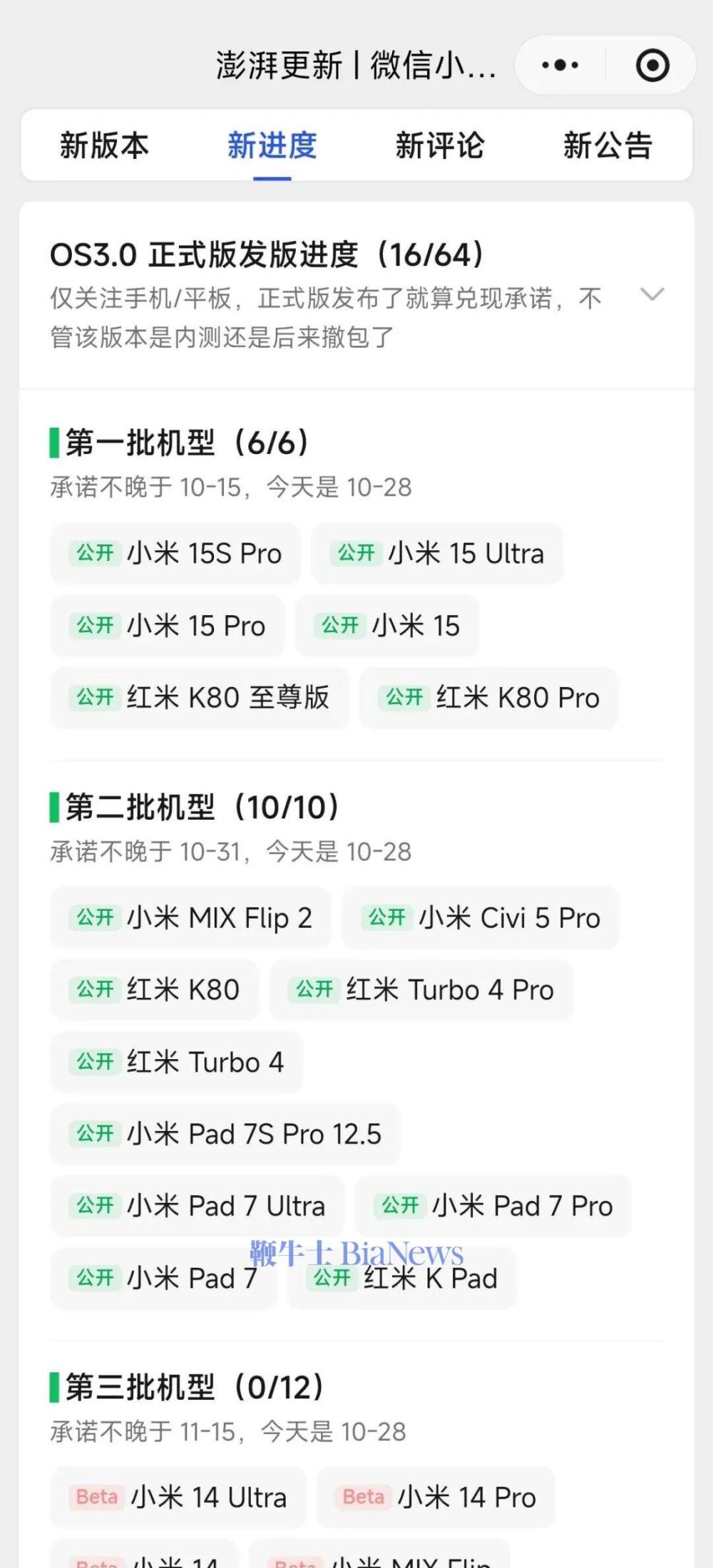Open the 小米 15S Pro chip
This screenshot has height=1568, width=713.
point(175,554)
